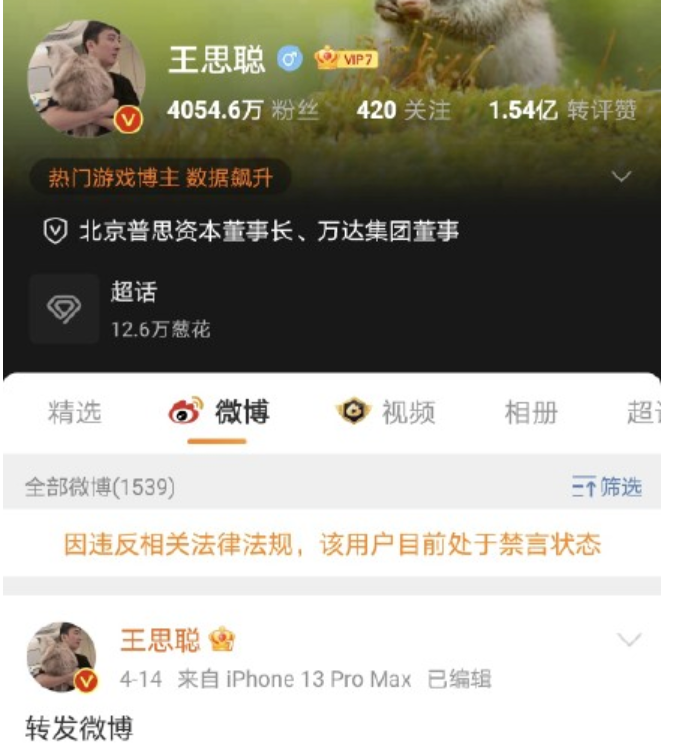
Task: Open the post options chevron on the 4-14 post
Action: 629,640
